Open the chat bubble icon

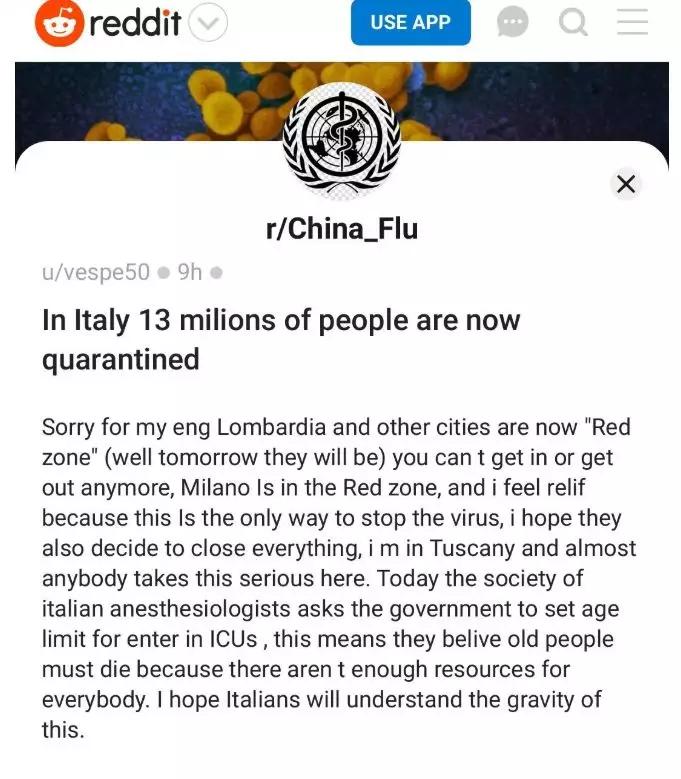click(512, 22)
